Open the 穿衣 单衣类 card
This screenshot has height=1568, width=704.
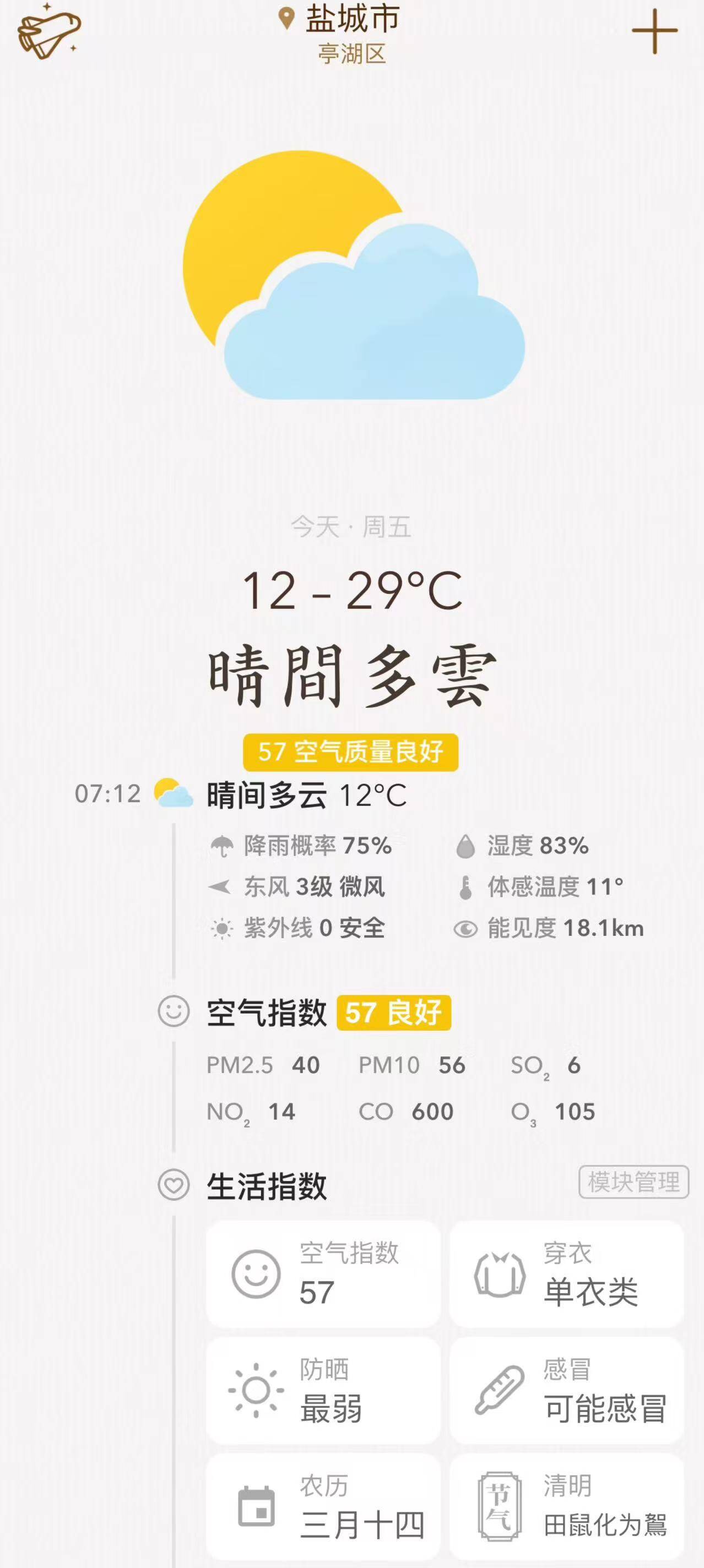pos(566,1274)
